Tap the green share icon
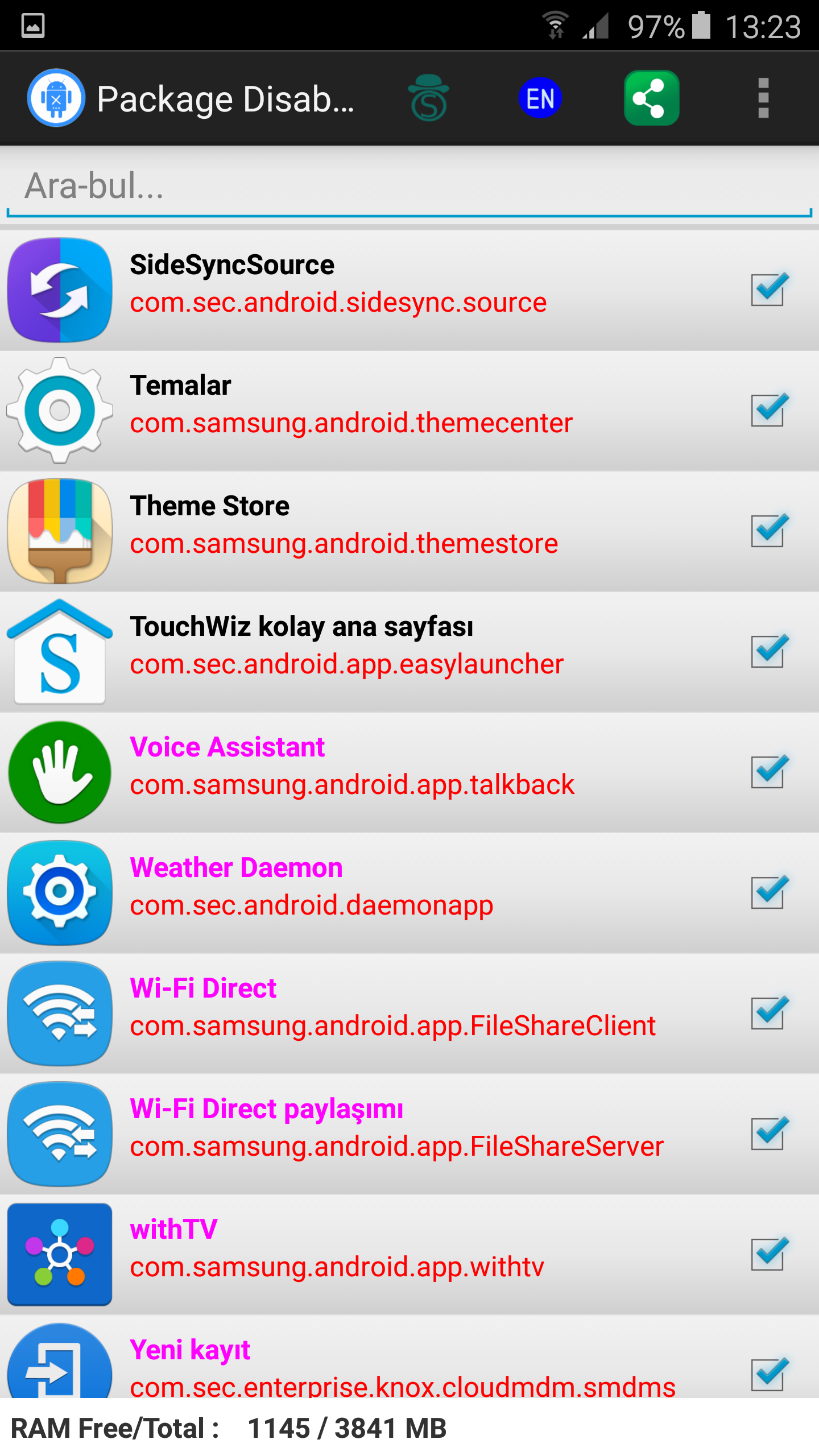Viewport: 819px width, 1456px height. pyautogui.click(x=652, y=98)
